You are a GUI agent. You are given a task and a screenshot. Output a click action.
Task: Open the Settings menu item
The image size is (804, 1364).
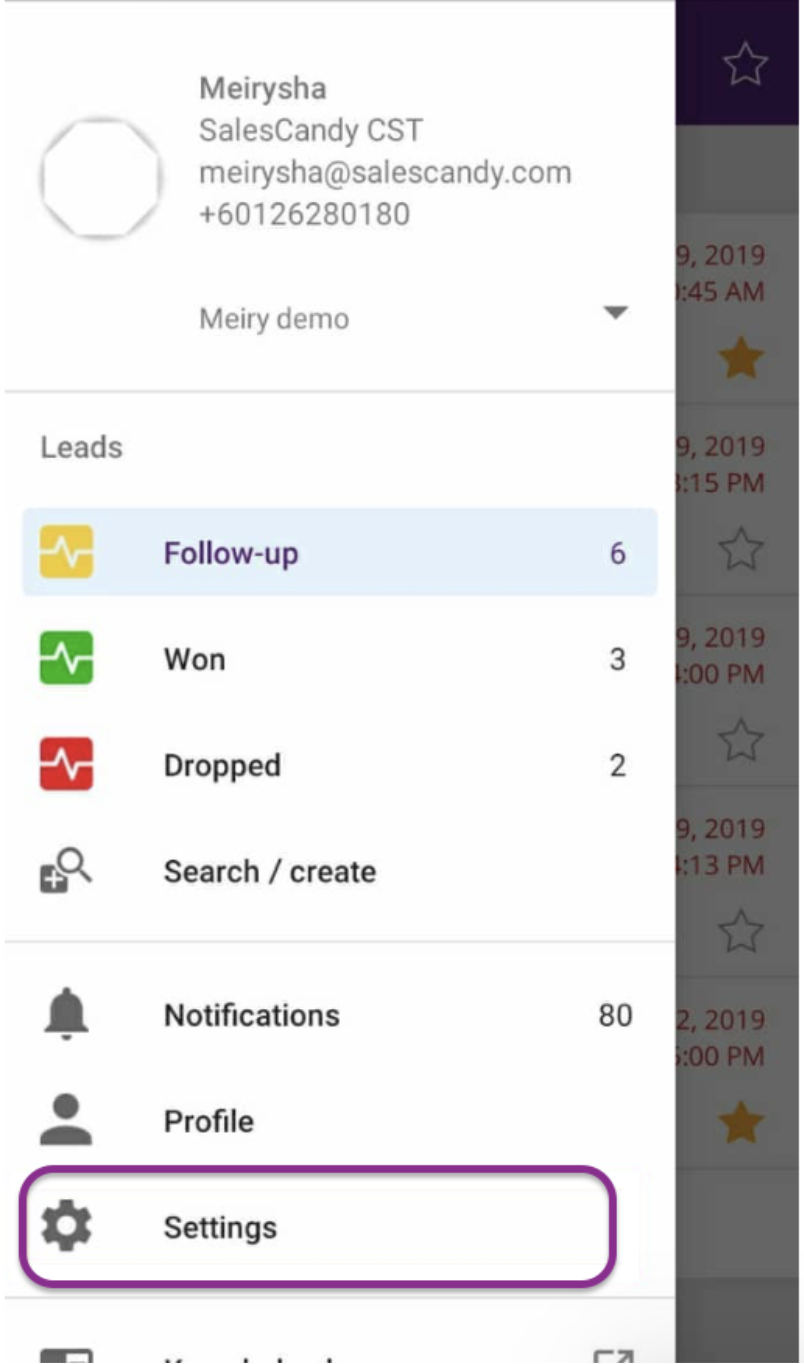220,1227
